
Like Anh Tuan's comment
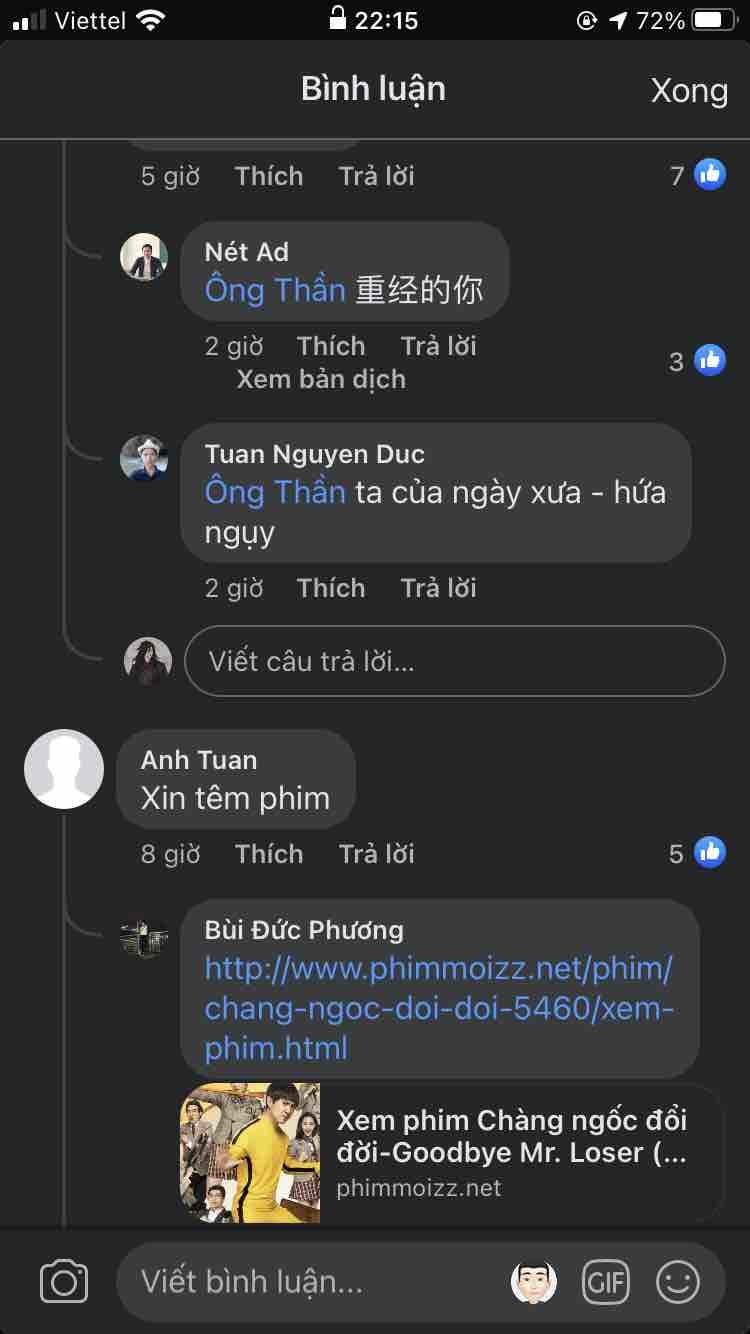(x=268, y=854)
